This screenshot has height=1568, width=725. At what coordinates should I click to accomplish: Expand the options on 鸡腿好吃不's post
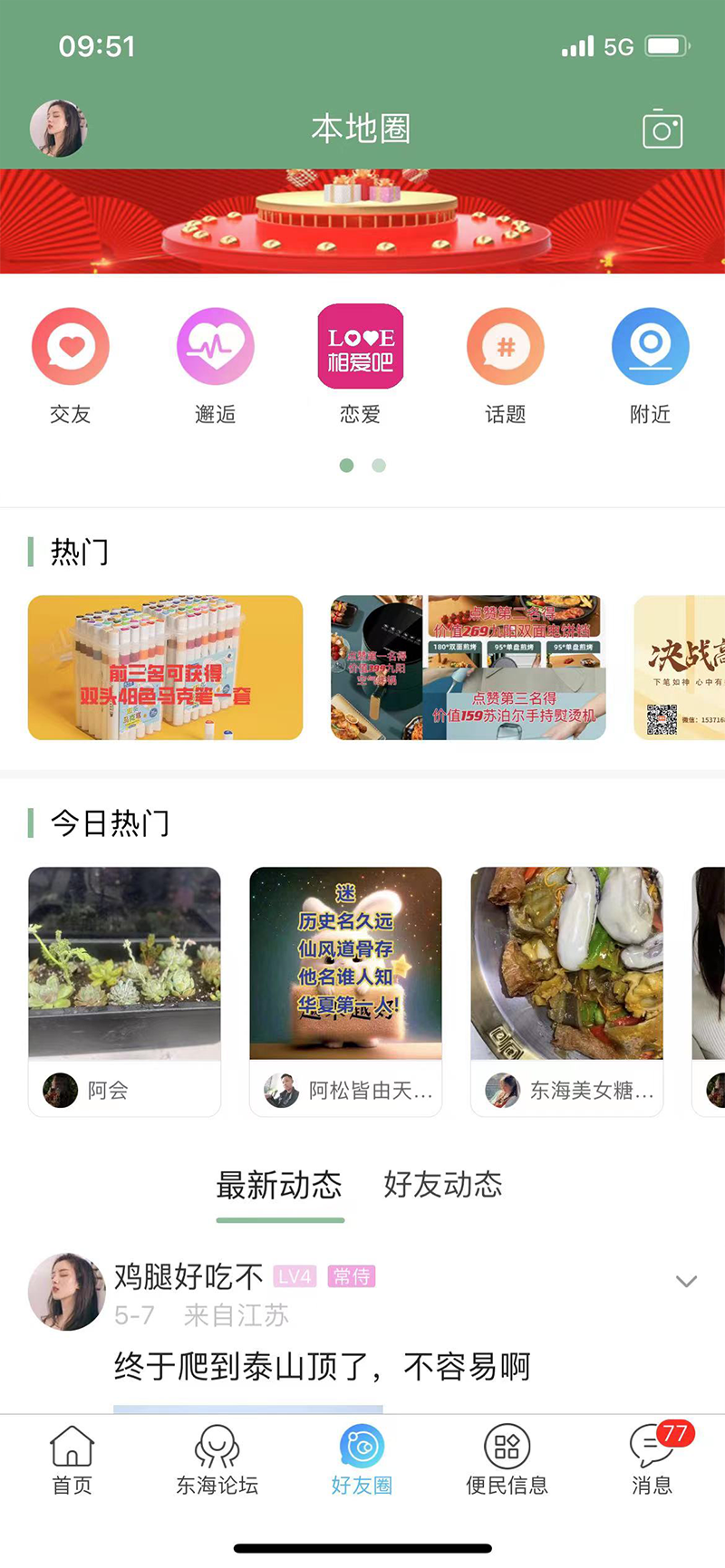pyautogui.click(x=685, y=1281)
